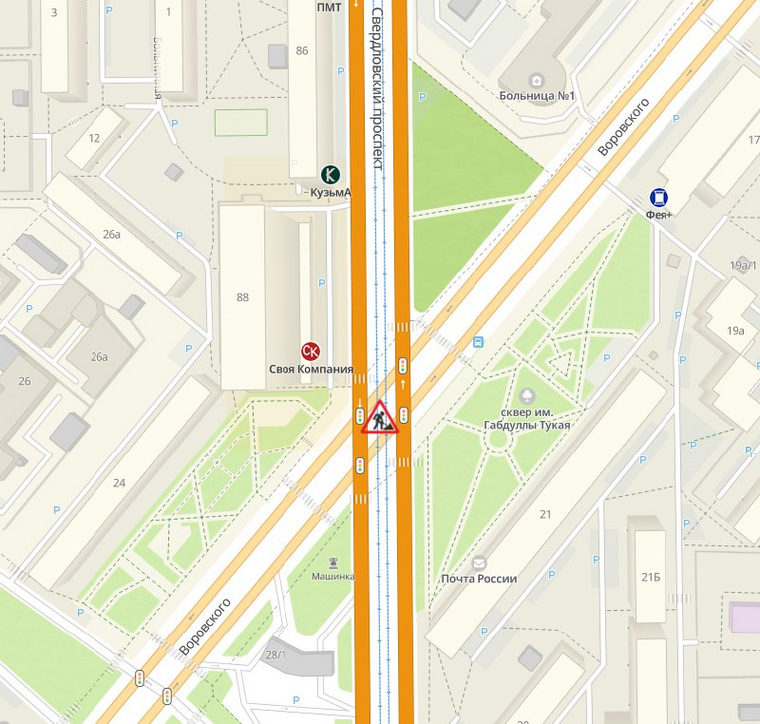
Task: Open the Своя Компания marker
Action: click(311, 350)
